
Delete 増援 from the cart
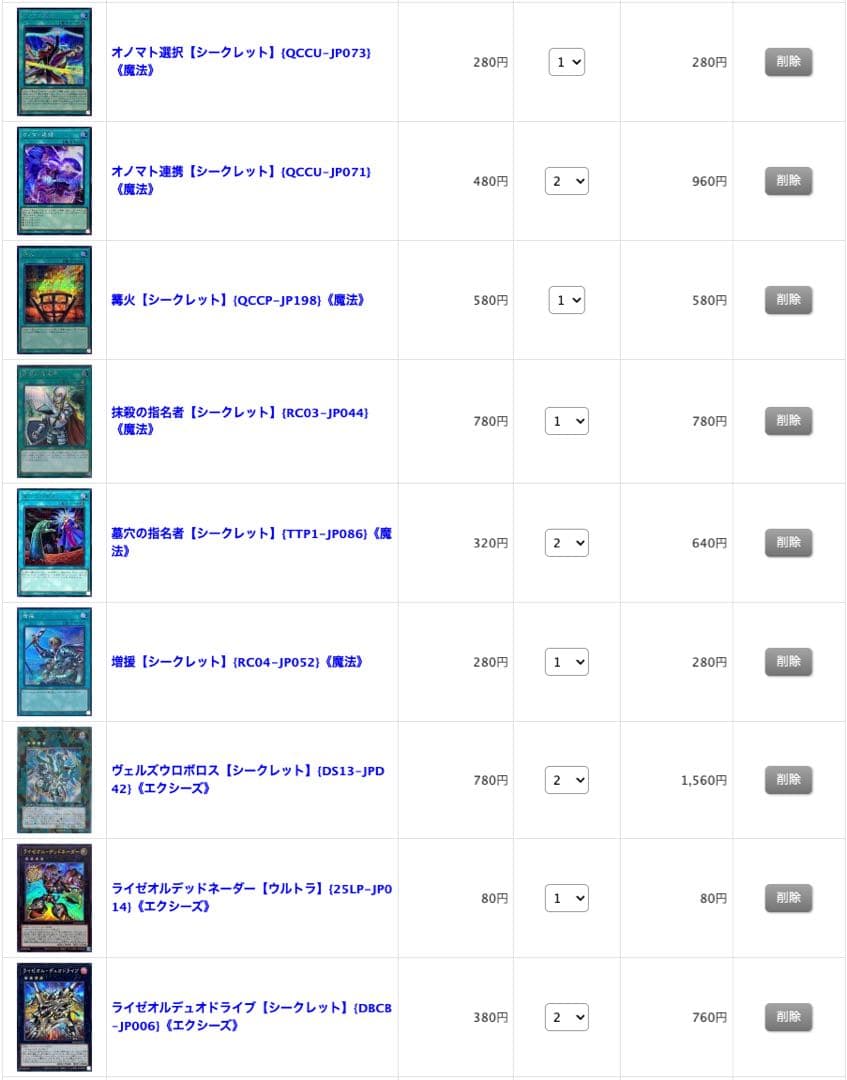[788, 662]
